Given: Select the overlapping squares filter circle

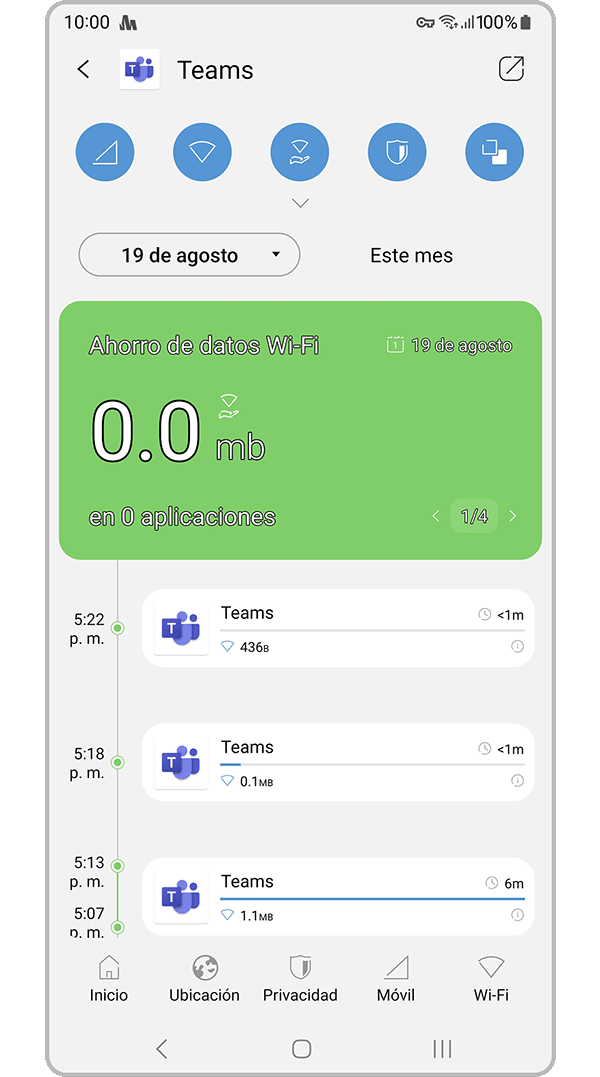Looking at the screenshot, I should click(494, 152).
